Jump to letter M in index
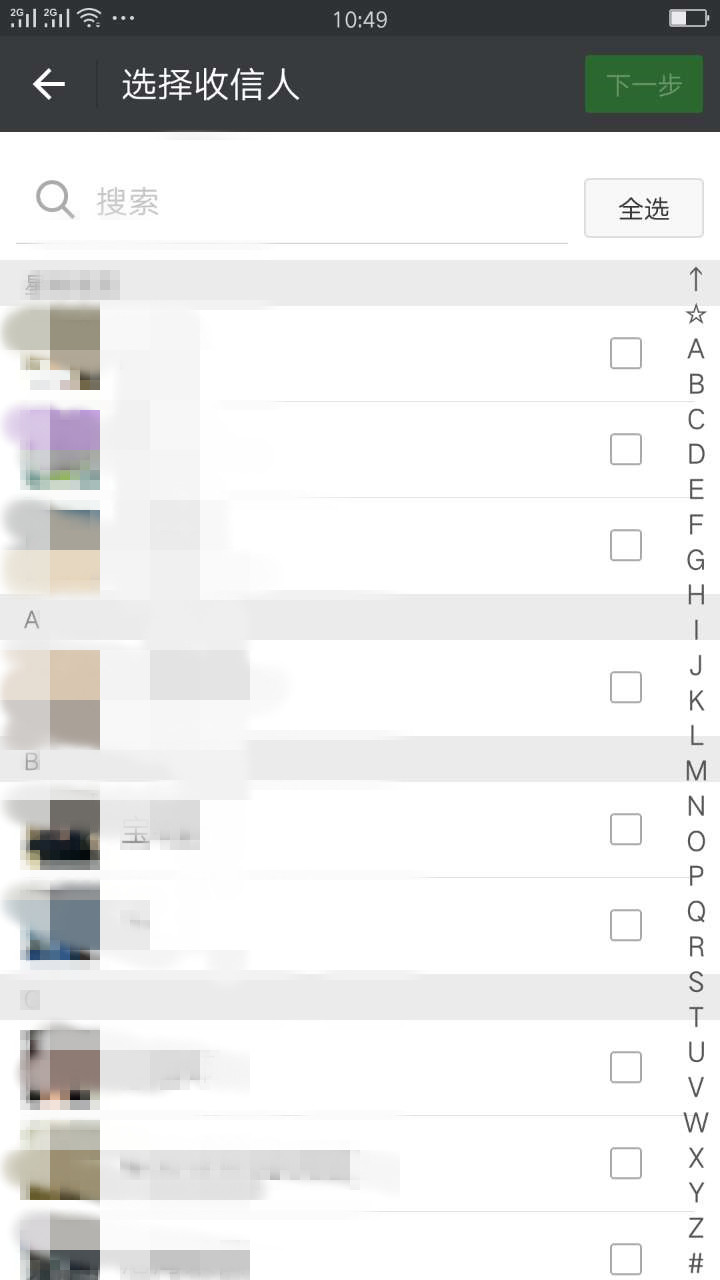The width and height of the screenshot is (720, 1280). point(696,771)
